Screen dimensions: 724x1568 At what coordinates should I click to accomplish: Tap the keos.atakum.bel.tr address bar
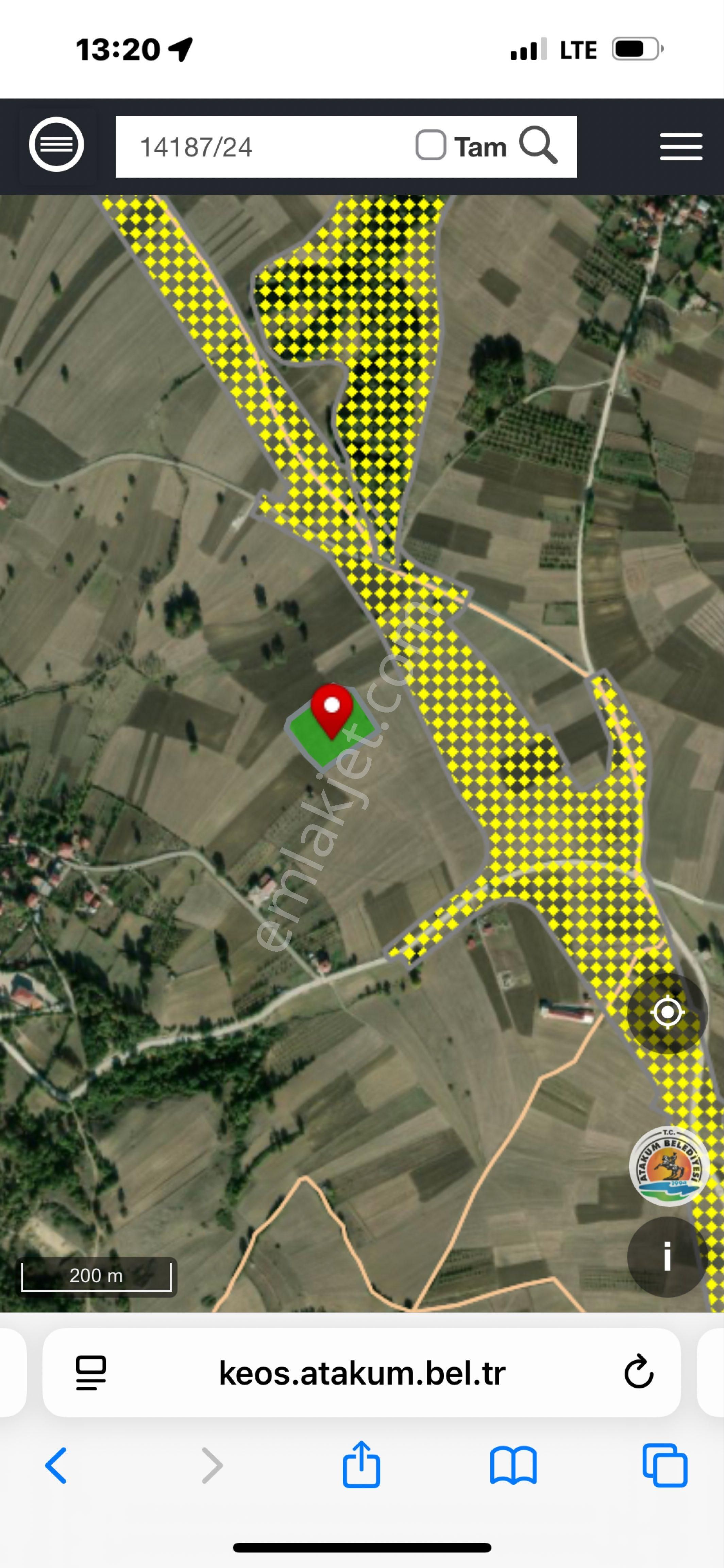pyautogui.click(x=361, y=1373)
